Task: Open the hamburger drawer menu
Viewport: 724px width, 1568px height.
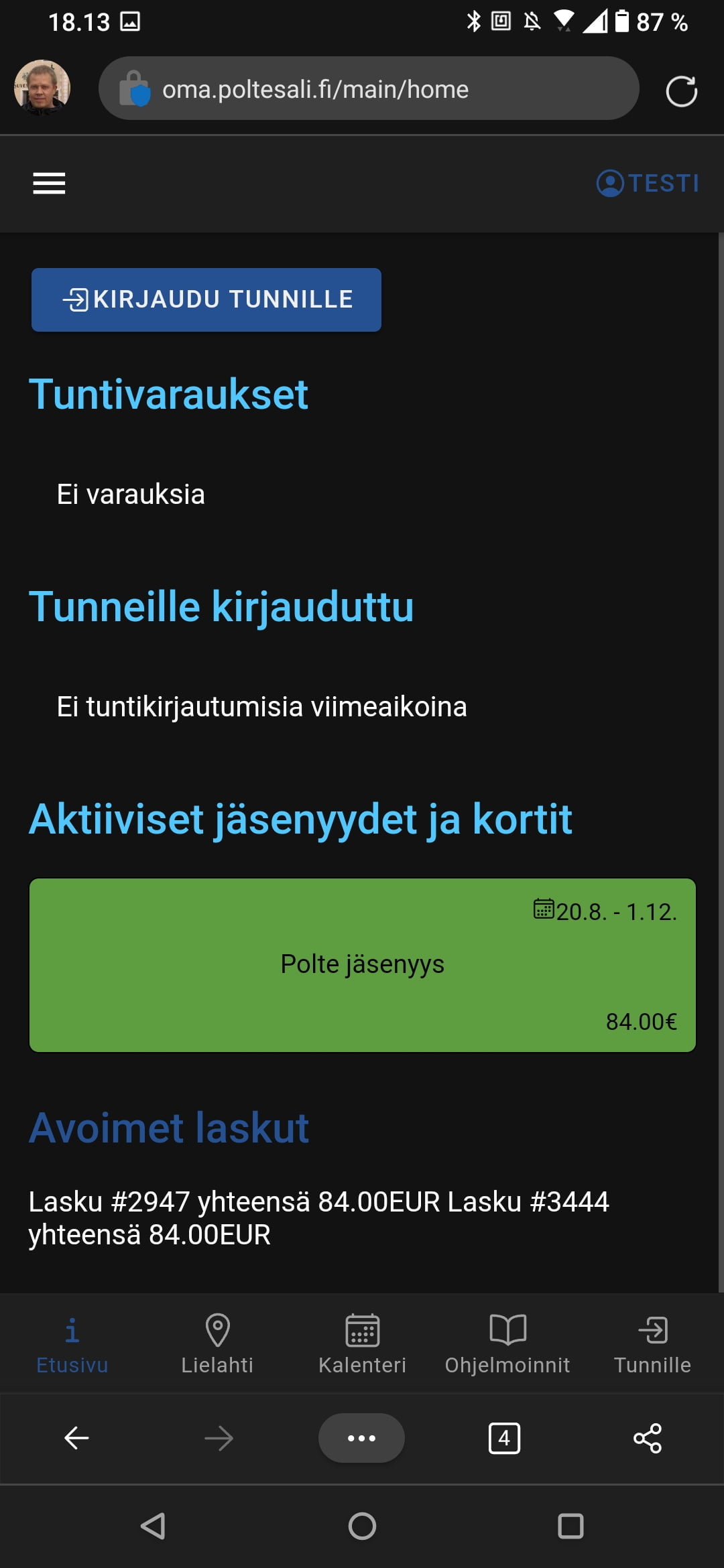Action: [49, 183]
